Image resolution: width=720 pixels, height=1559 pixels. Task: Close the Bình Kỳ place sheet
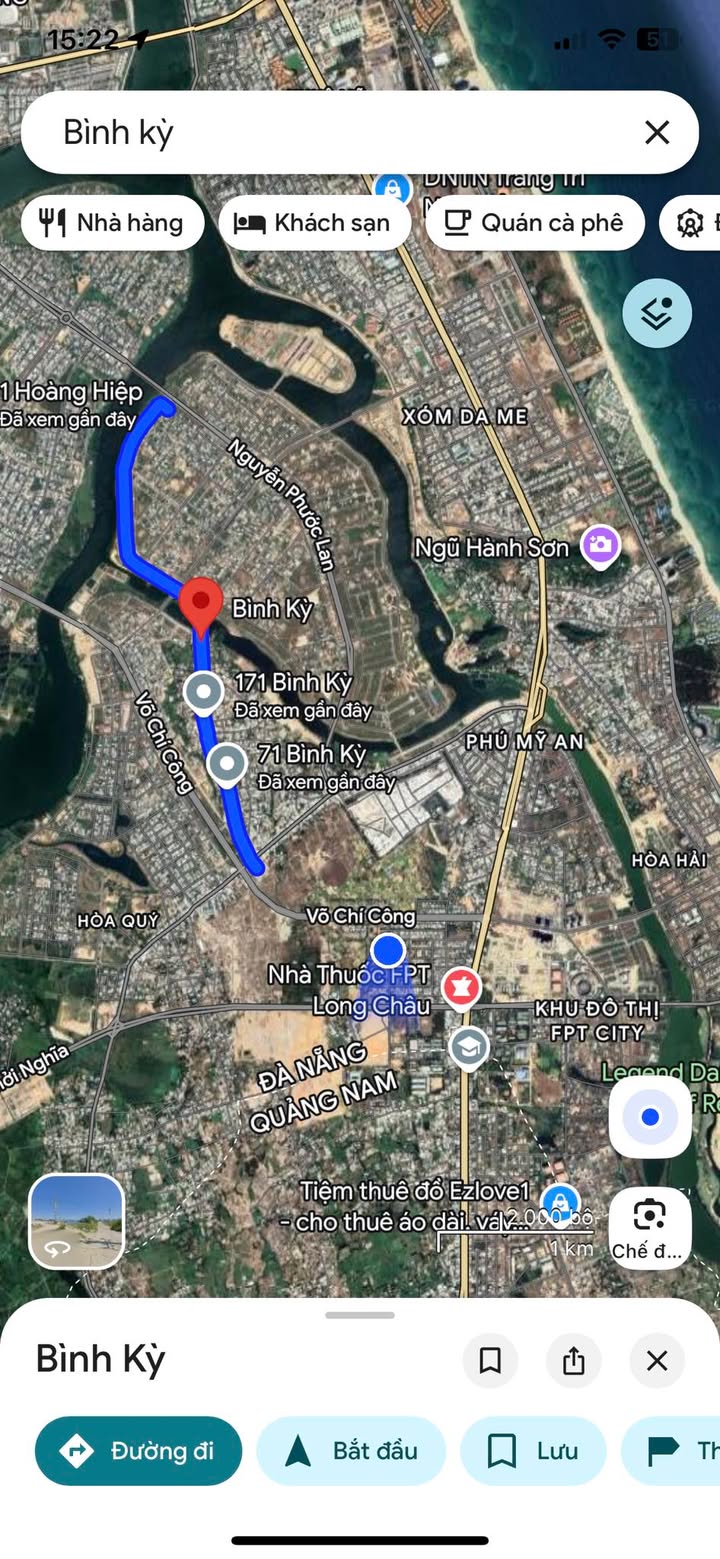pos(657,1360)
